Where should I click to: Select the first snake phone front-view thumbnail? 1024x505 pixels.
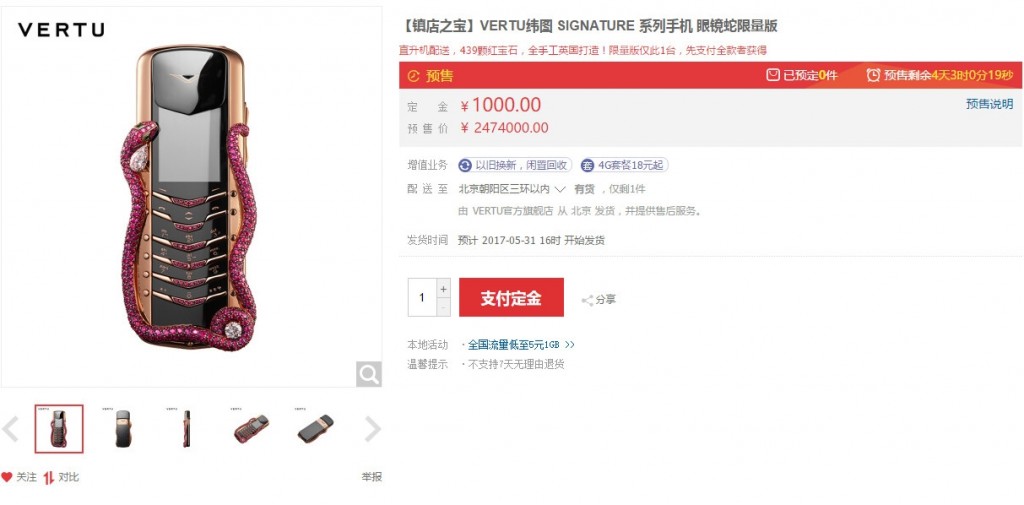(59, 429)
